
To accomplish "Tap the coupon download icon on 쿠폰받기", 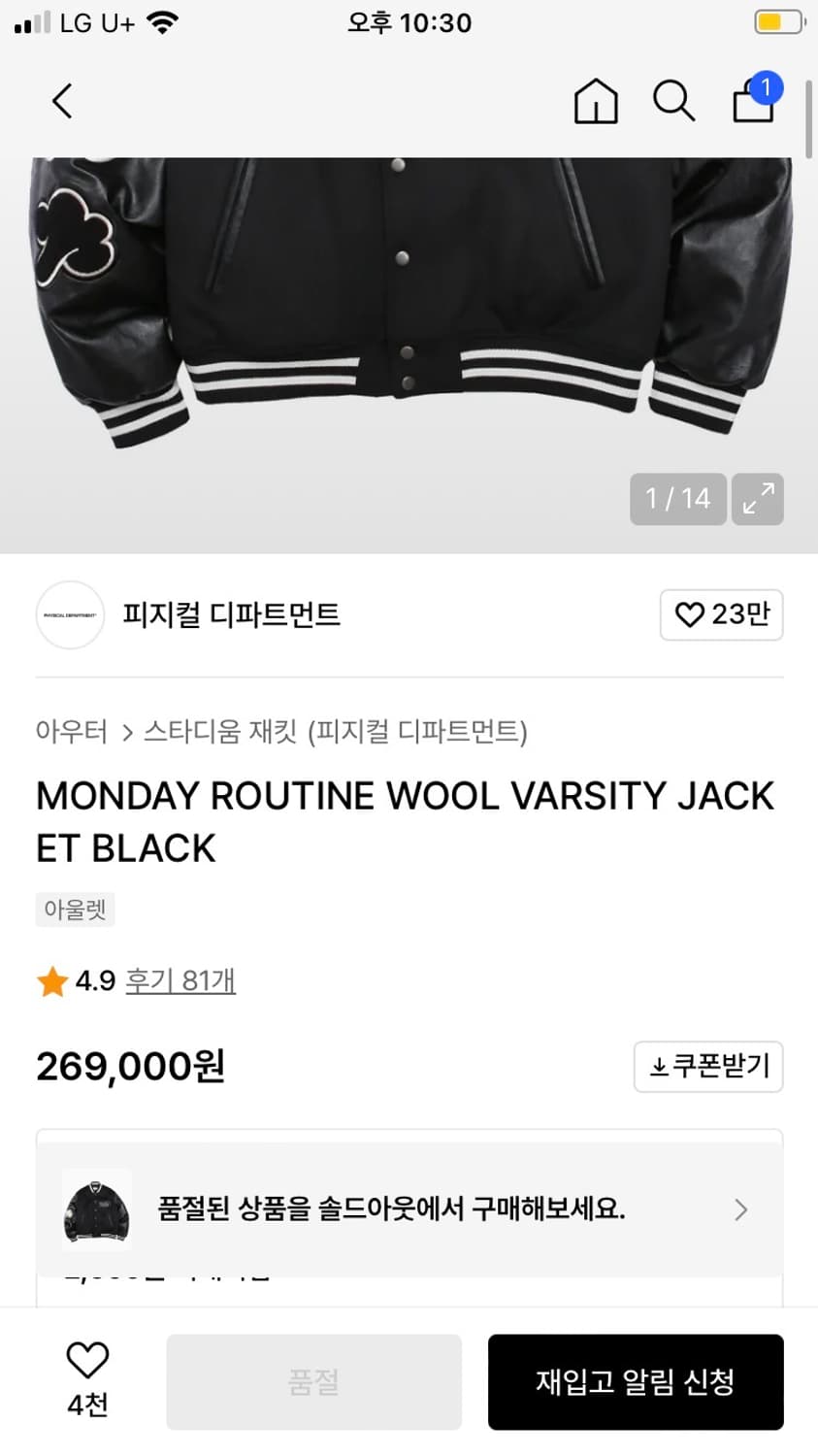I will (656, 1066).
